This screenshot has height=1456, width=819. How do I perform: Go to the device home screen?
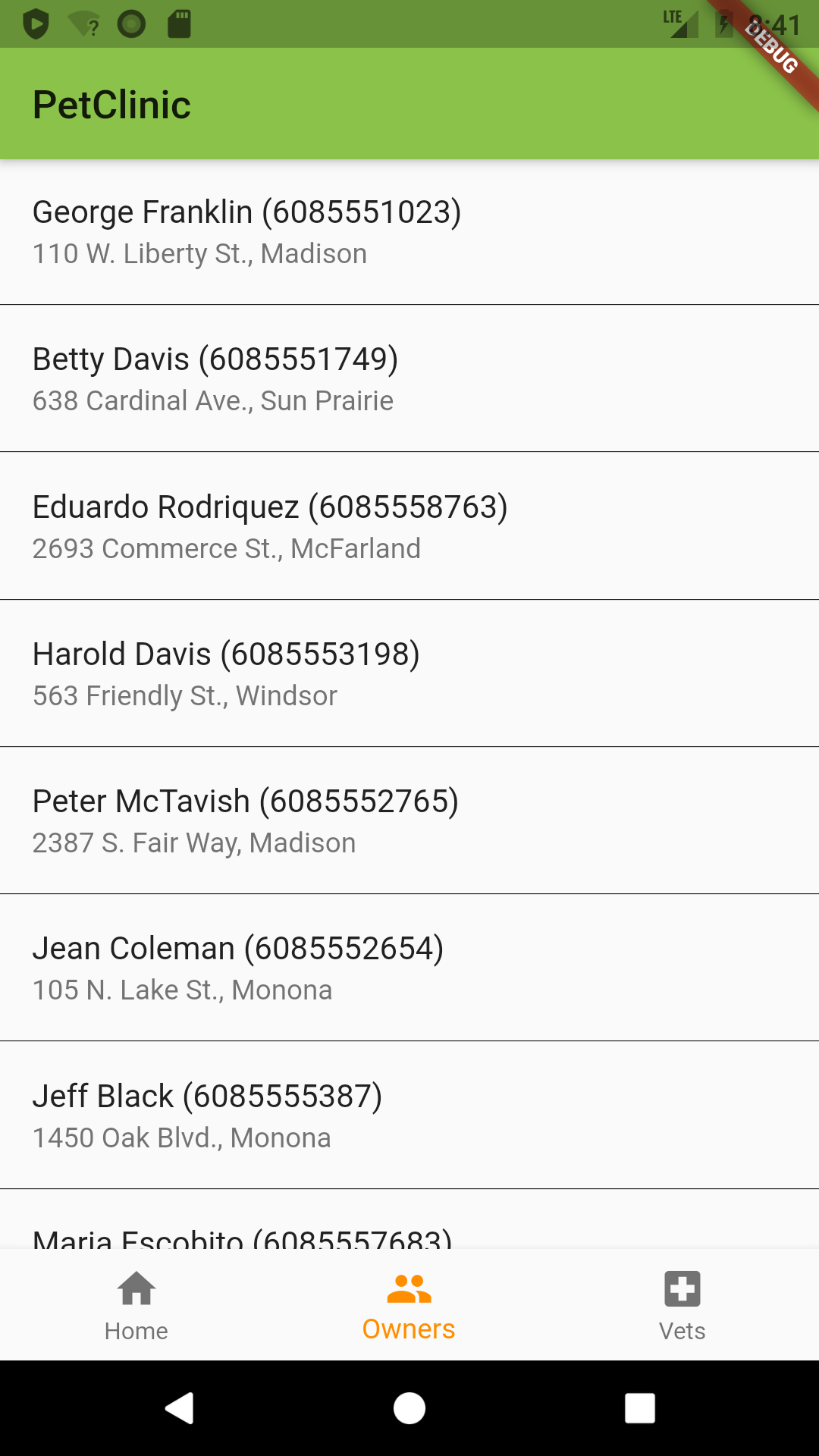point(409,1408)
